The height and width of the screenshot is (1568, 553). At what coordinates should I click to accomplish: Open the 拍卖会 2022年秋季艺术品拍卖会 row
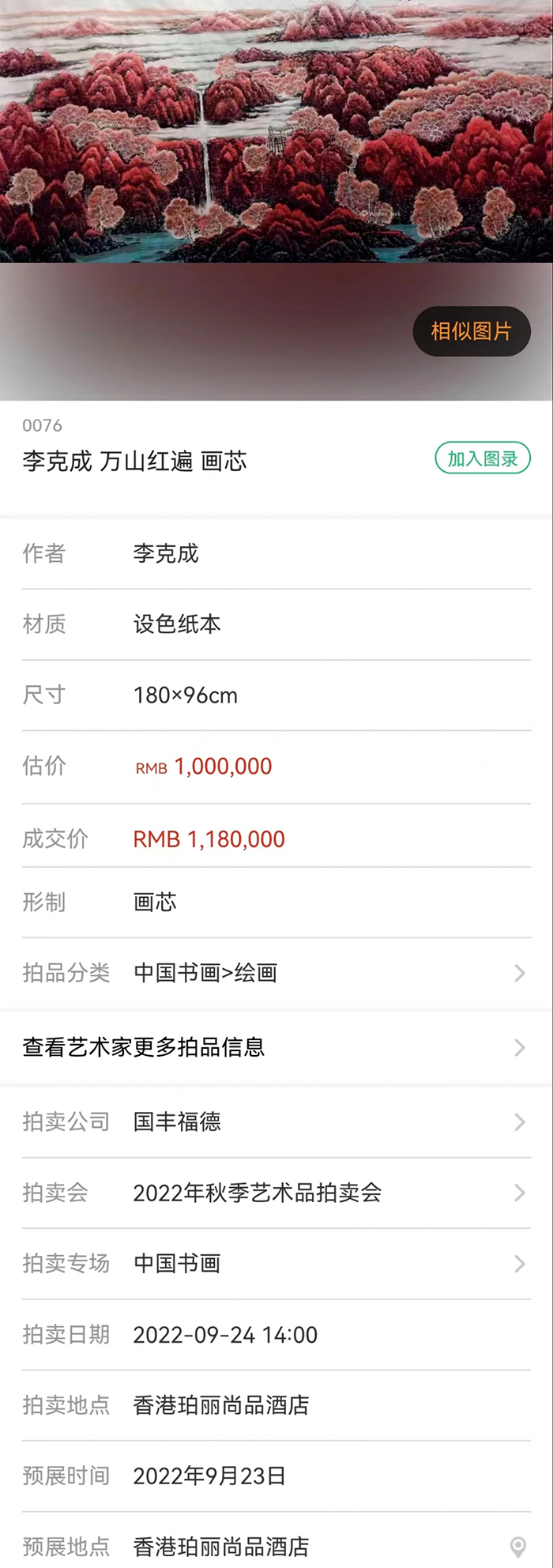276,1193
